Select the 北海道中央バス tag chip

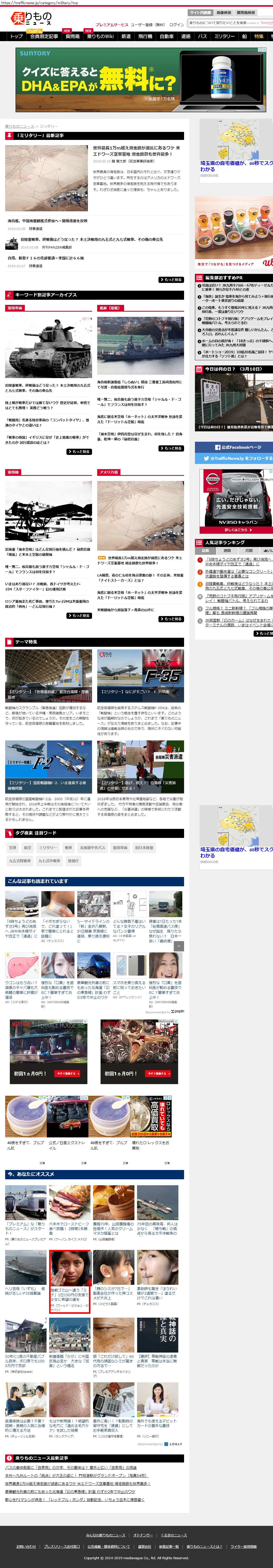[x=92, y=847]
